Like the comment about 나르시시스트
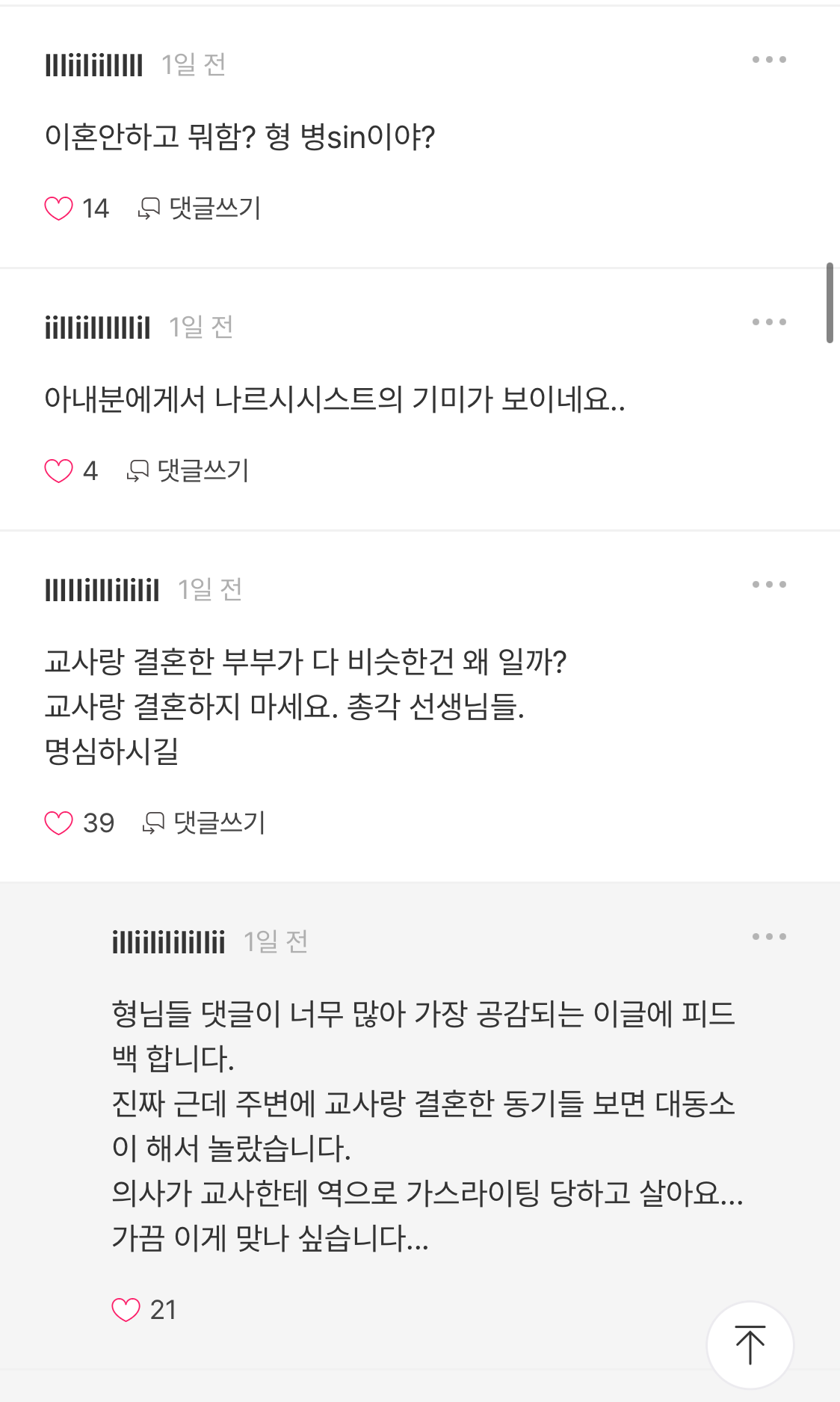The width and height of the screenshot is (840, 1402). click(x=59, y=471)
